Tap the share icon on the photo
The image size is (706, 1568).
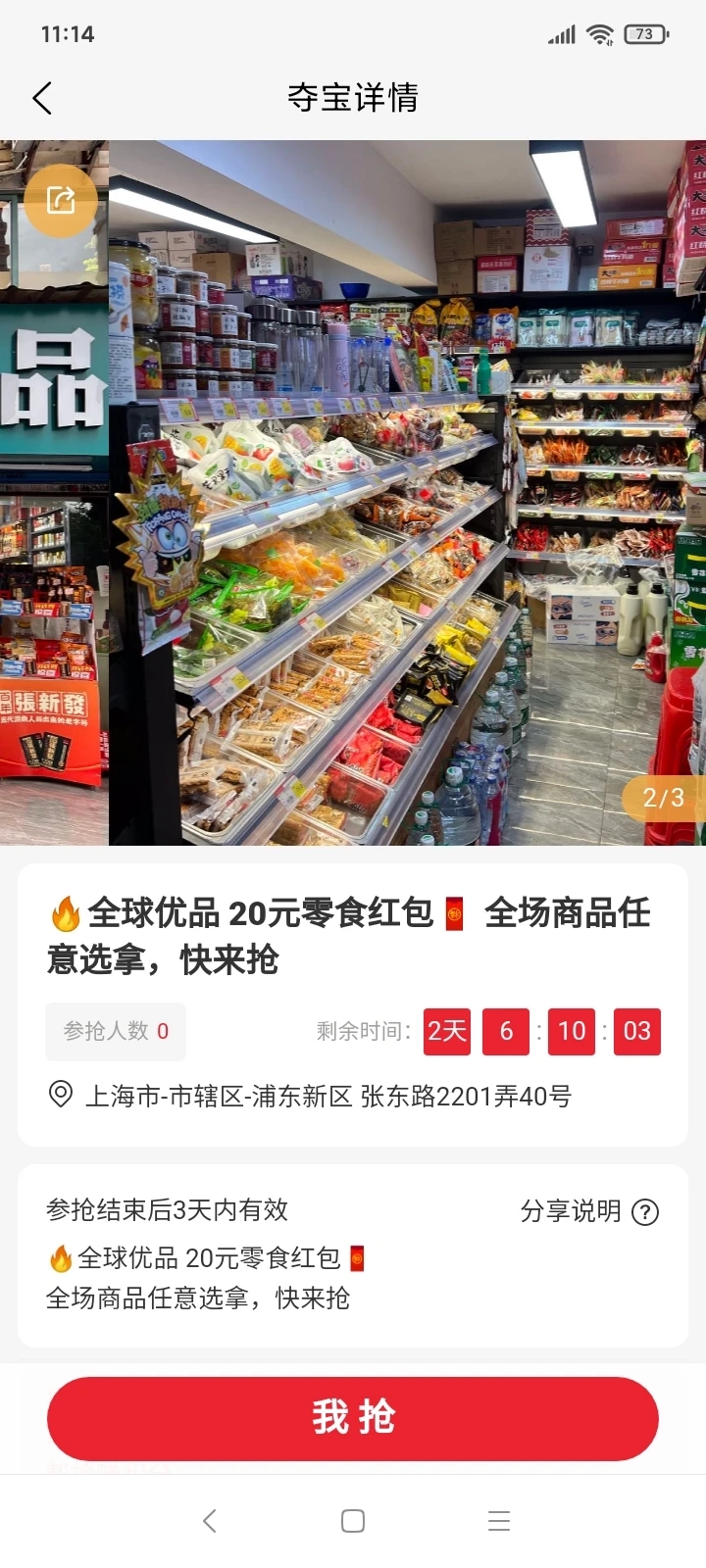point(61,201)
